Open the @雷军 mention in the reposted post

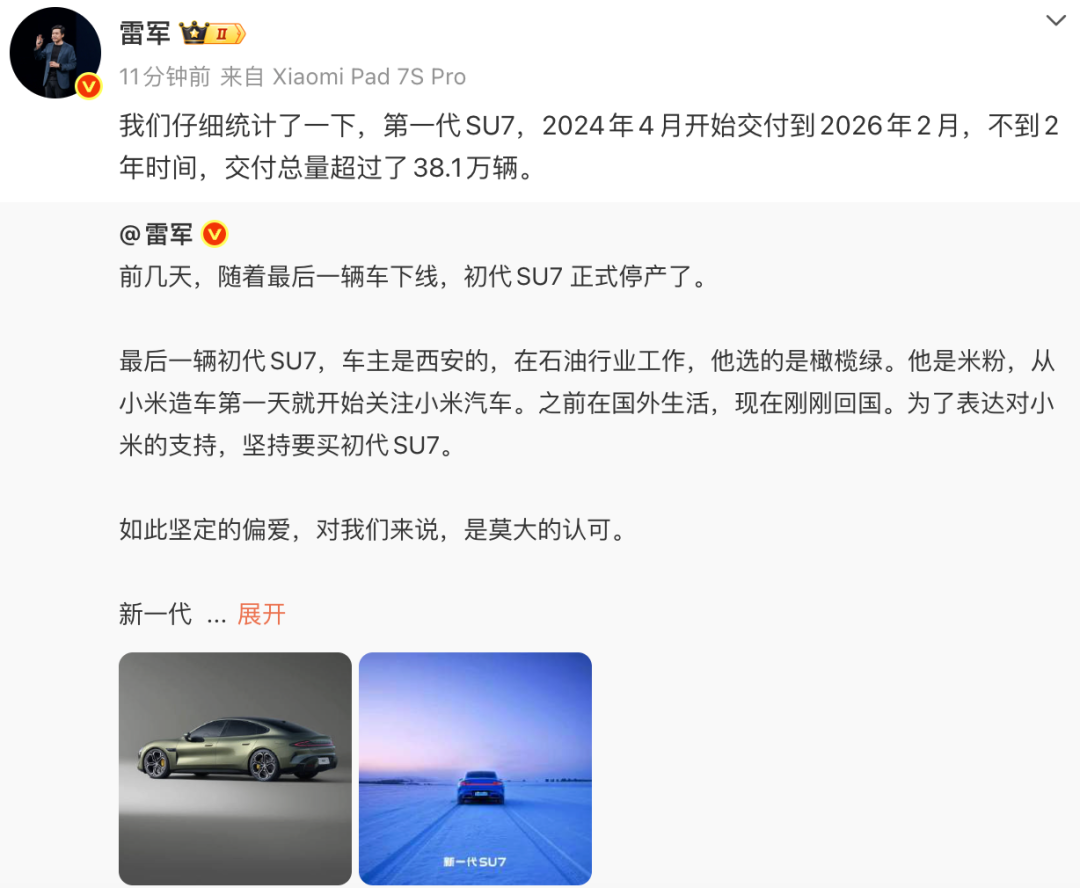point(156,235)
